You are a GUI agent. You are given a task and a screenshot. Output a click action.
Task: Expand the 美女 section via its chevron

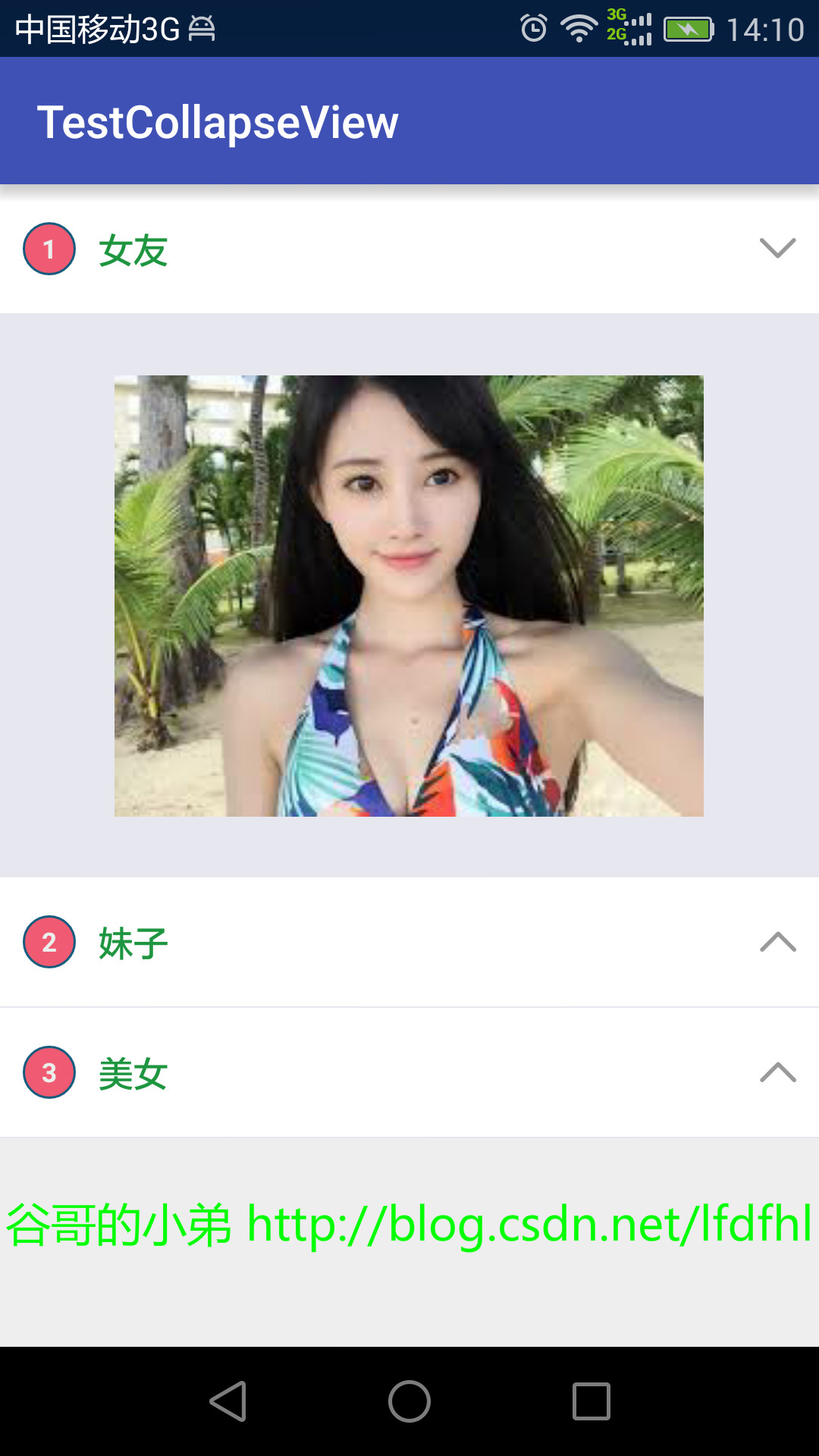777,1072
